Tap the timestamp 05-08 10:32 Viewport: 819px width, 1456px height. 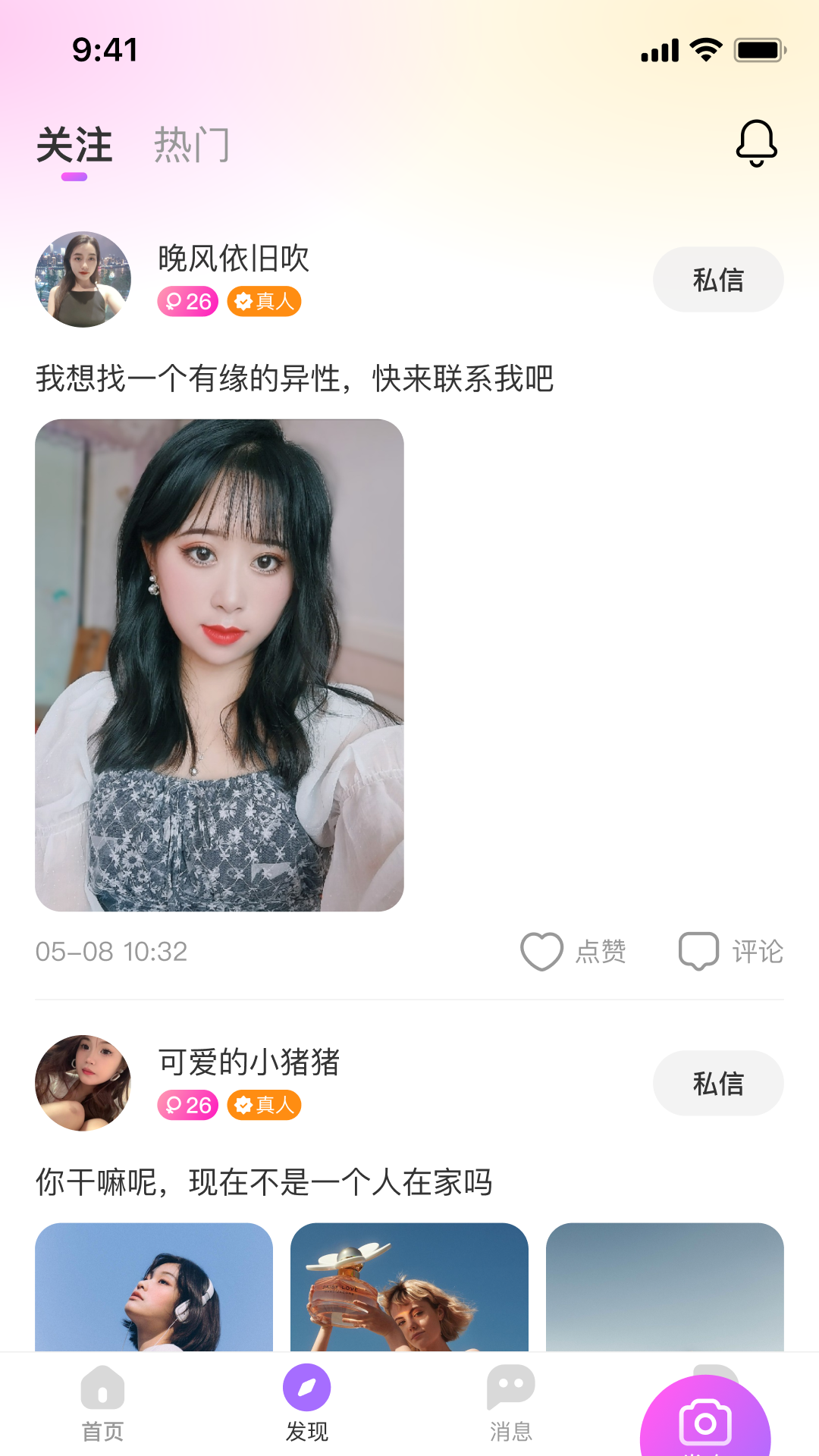111,952
